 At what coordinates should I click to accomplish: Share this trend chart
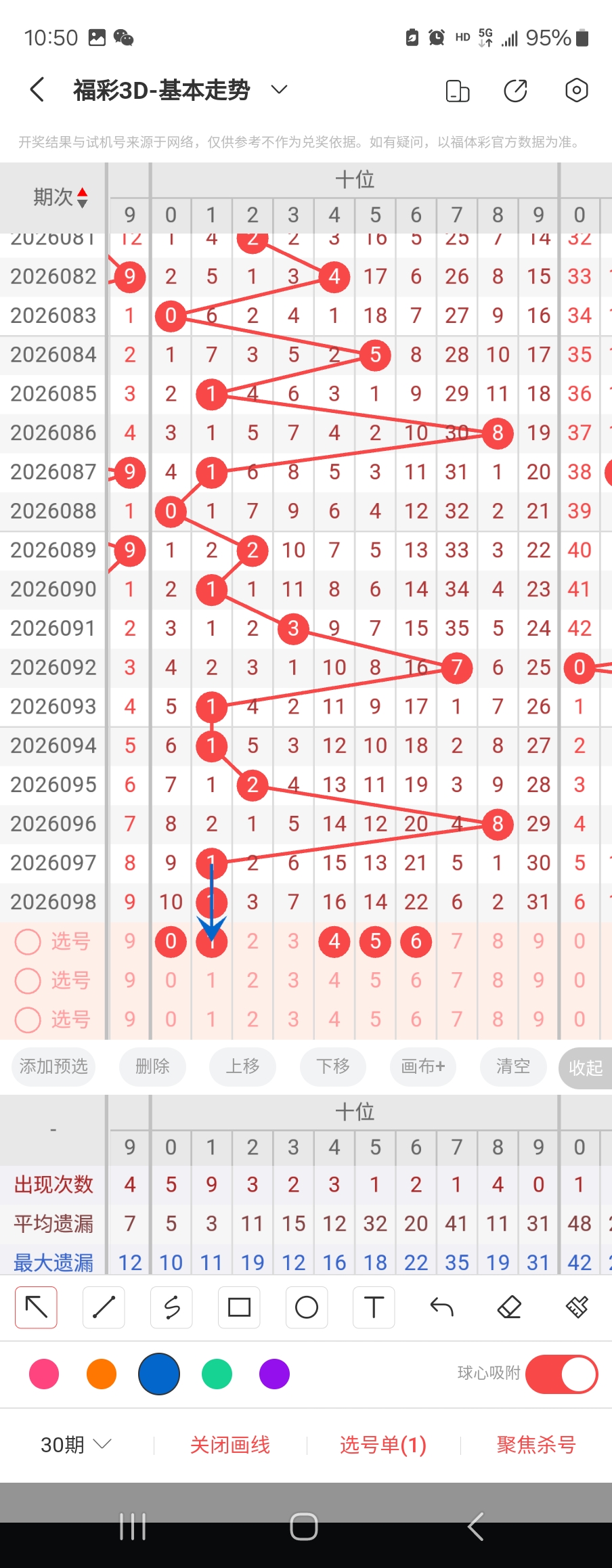(x=516, y=90)
